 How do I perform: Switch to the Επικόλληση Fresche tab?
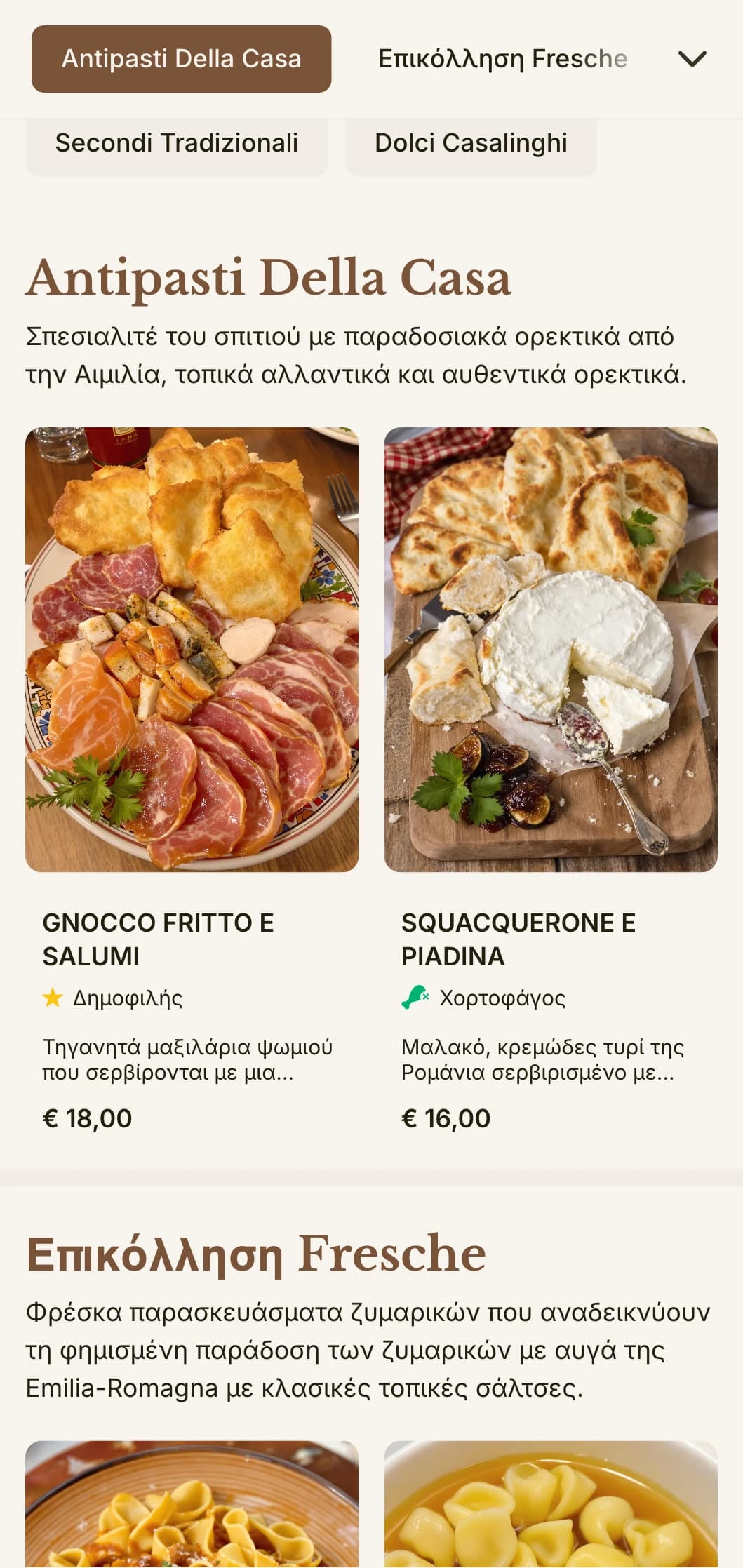pyautogui.click(x=502, y=59)
